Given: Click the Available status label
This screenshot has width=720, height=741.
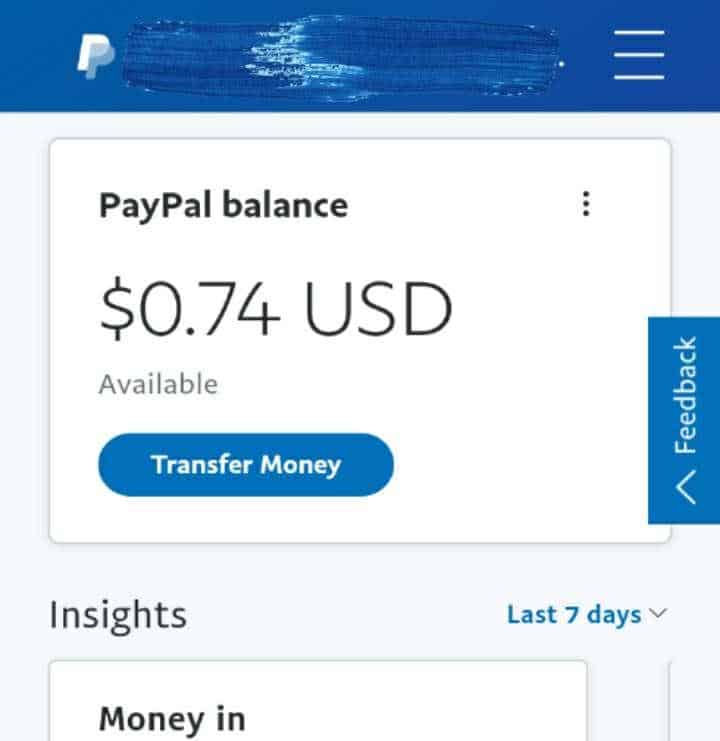Looking at the screenshot, I should (157, 383).
